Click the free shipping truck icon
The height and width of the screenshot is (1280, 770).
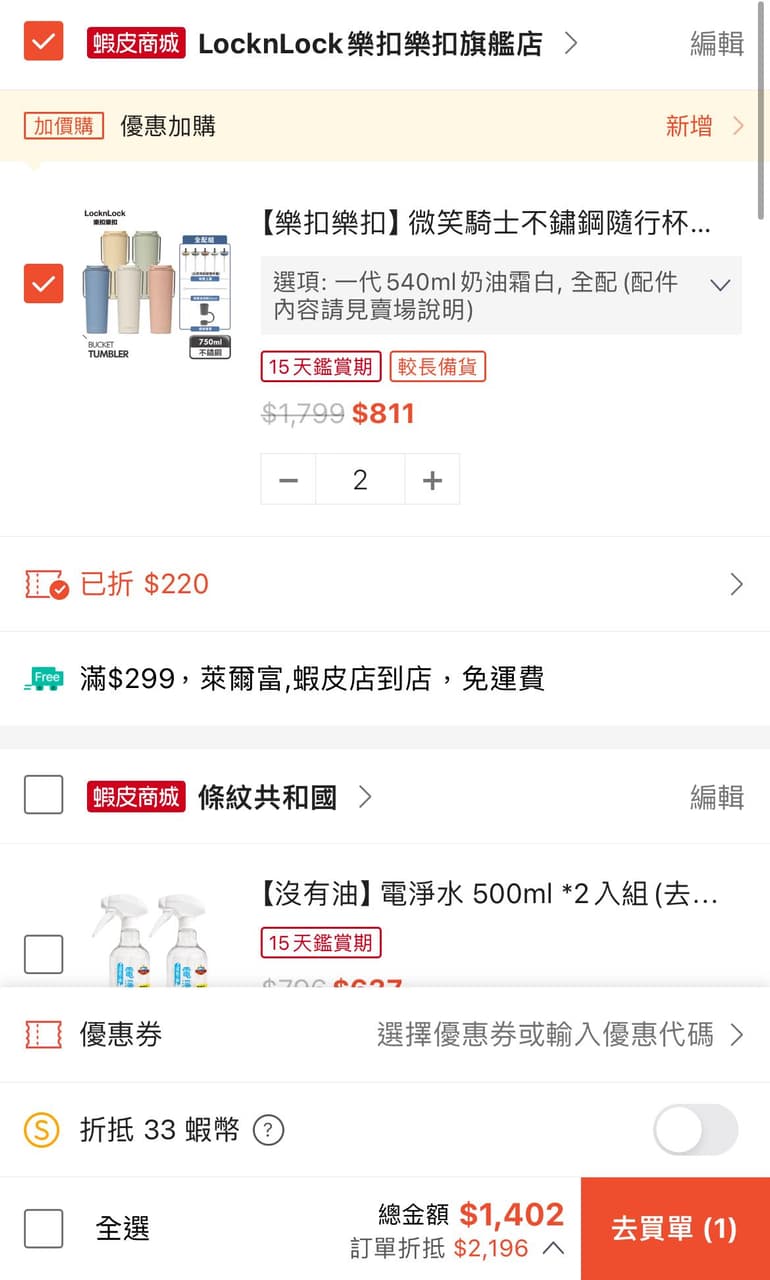point(43,679)
